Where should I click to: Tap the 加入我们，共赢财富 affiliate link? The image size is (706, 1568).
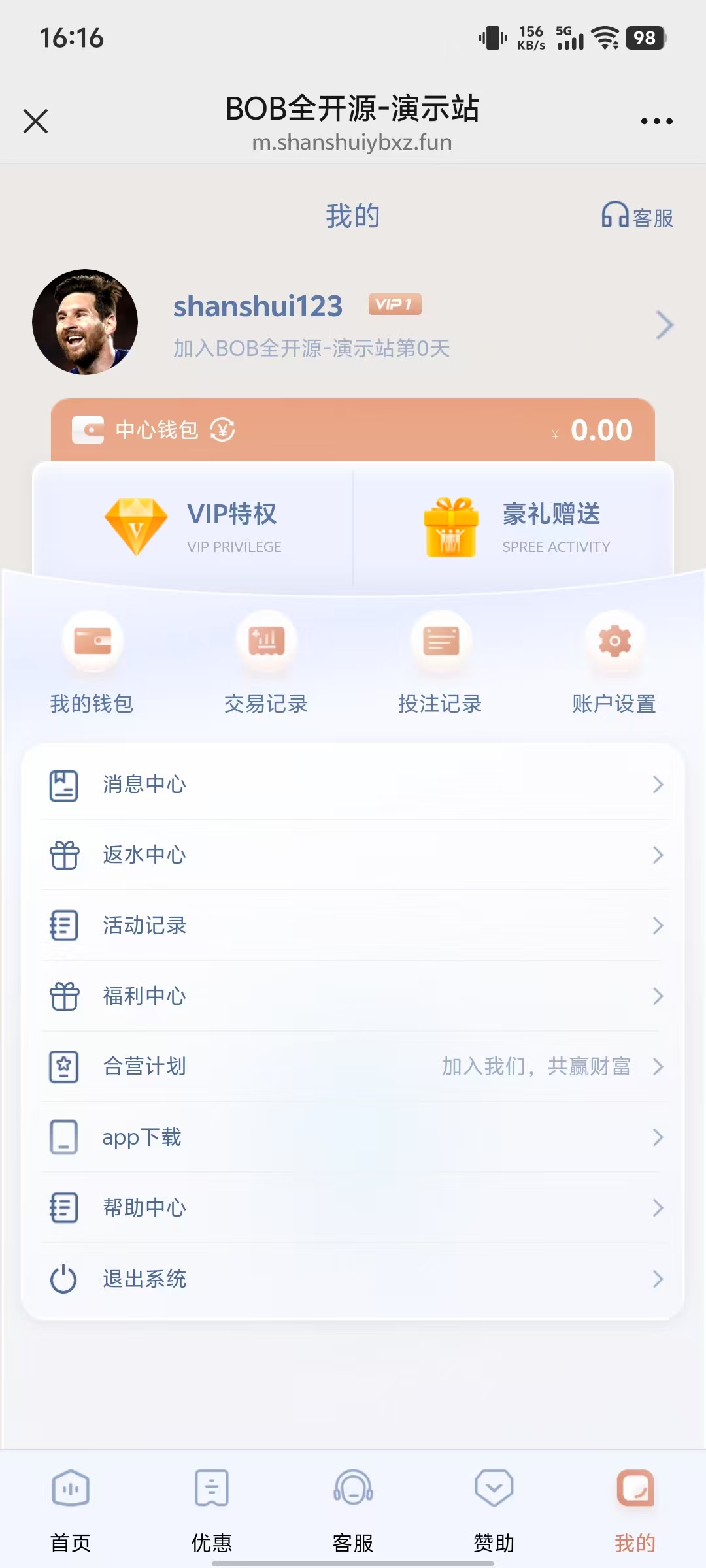coord(536,1066)
